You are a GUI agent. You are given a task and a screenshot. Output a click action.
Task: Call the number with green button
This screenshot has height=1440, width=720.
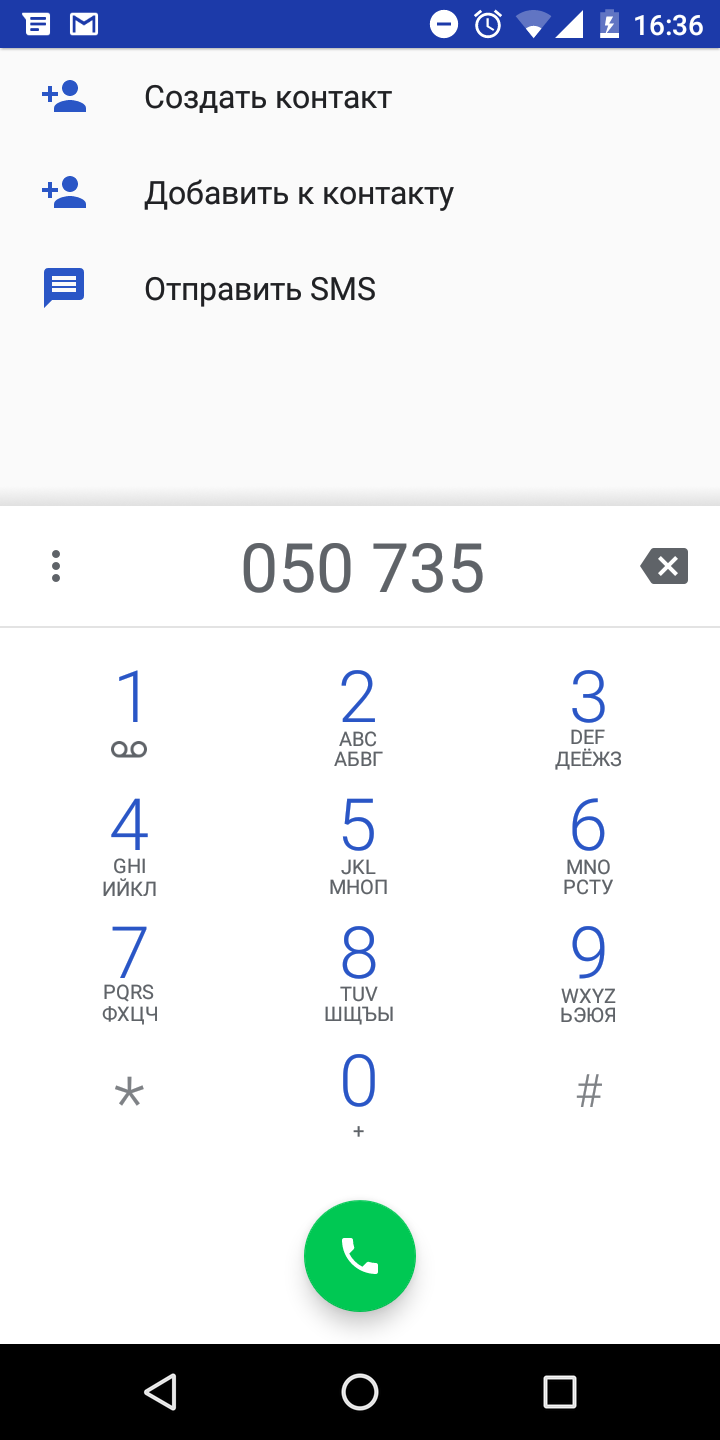tap(360, 1256)
